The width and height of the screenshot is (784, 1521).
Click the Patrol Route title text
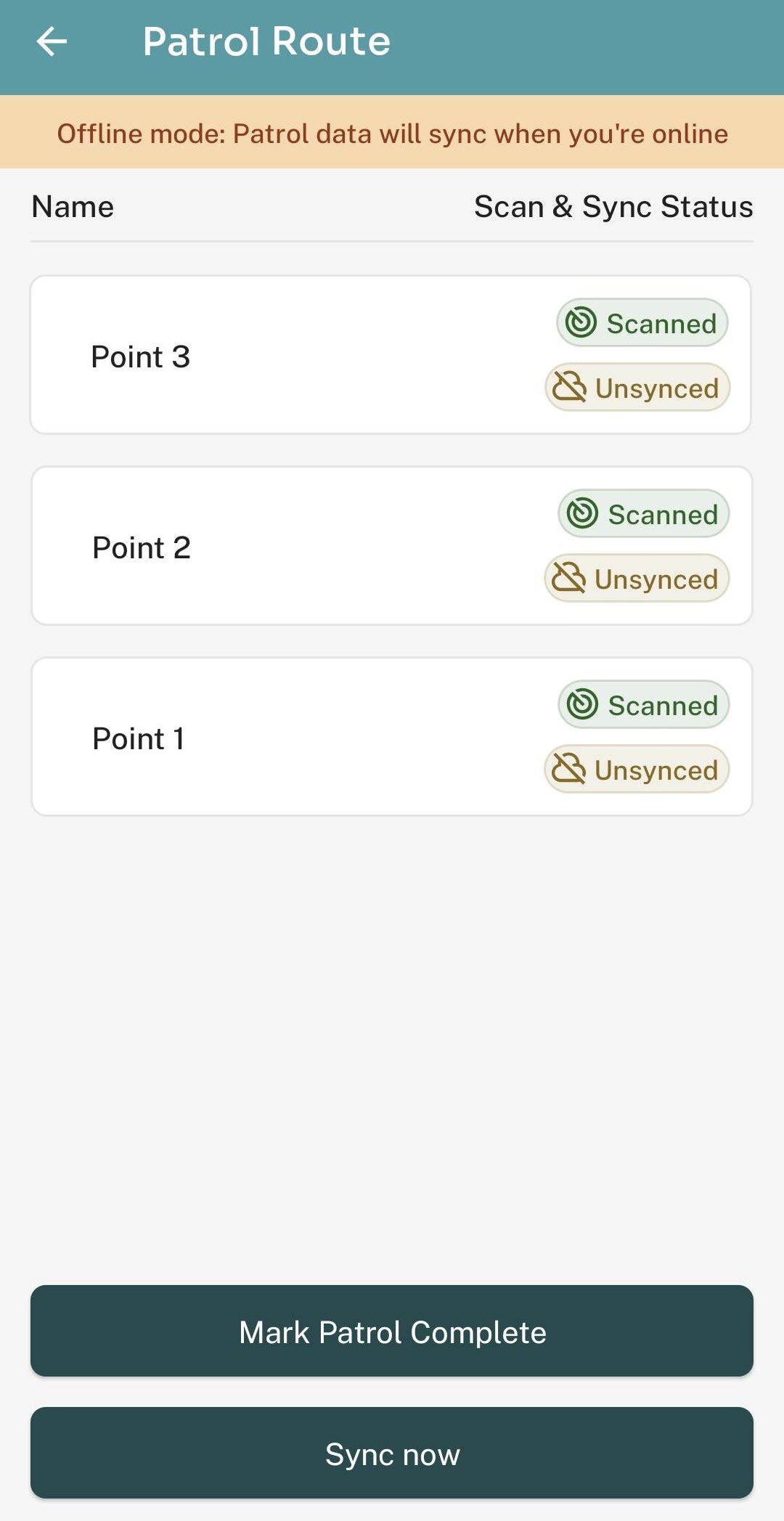266,41
